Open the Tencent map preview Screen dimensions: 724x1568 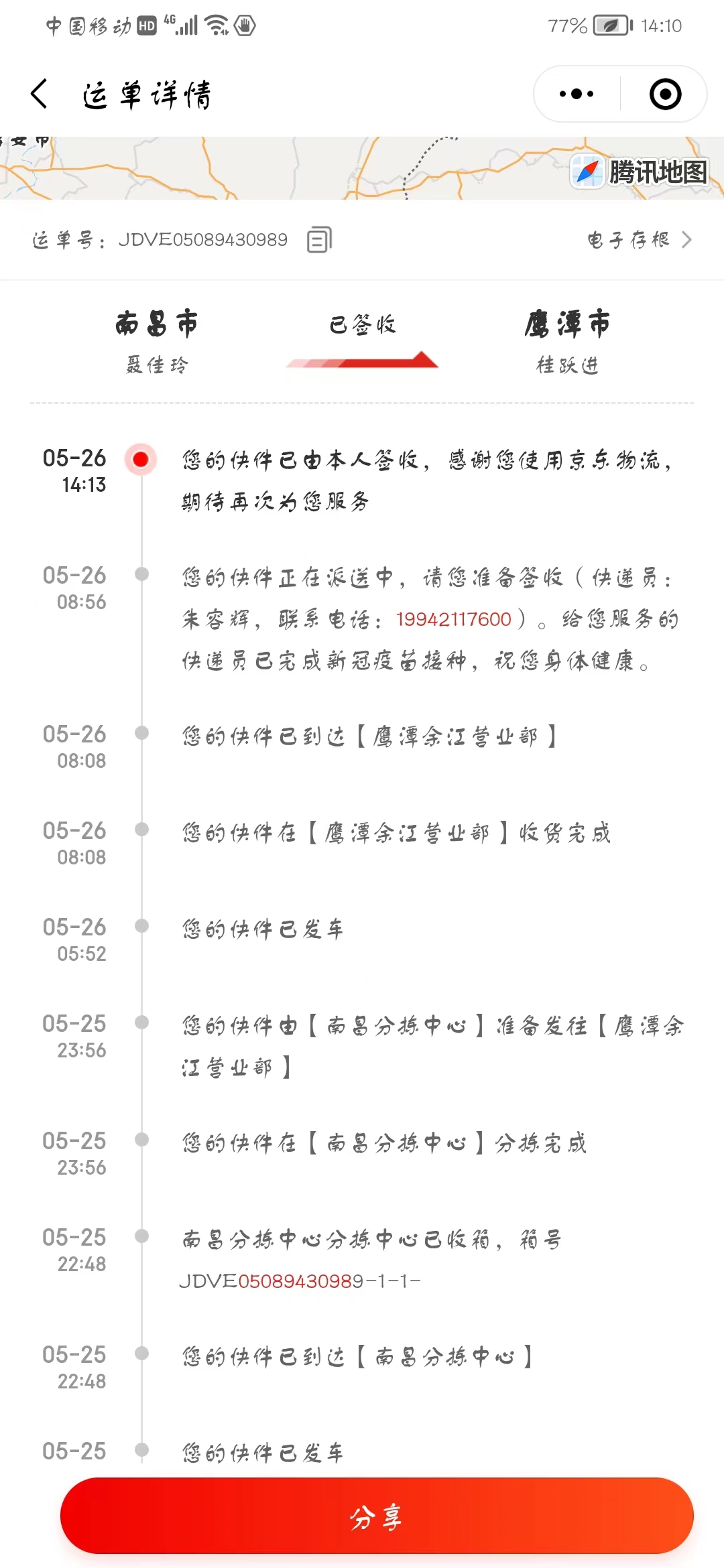(362, 168)
